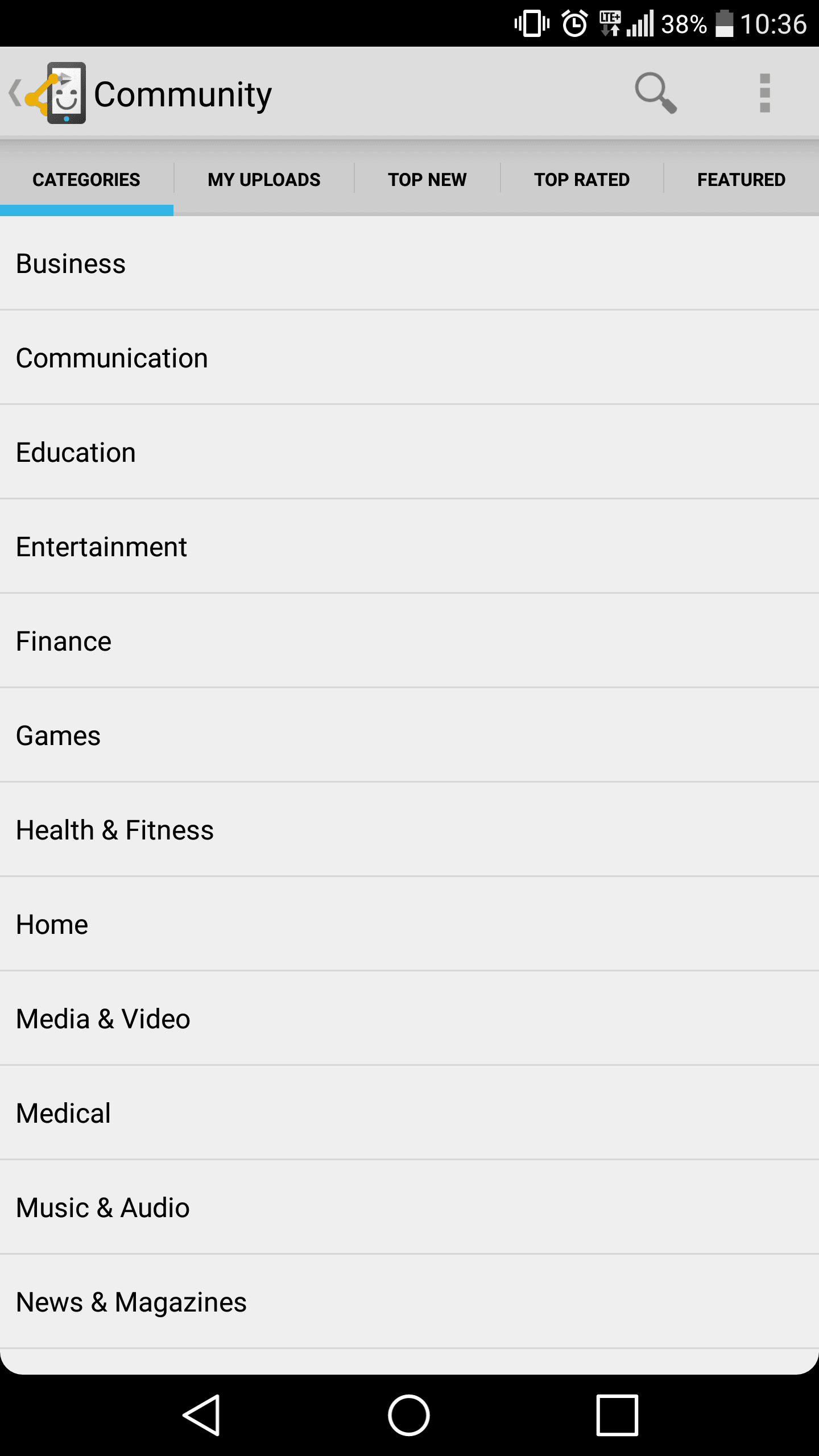Browse the Education category
819x1456 pixels.
click(409, 453)
